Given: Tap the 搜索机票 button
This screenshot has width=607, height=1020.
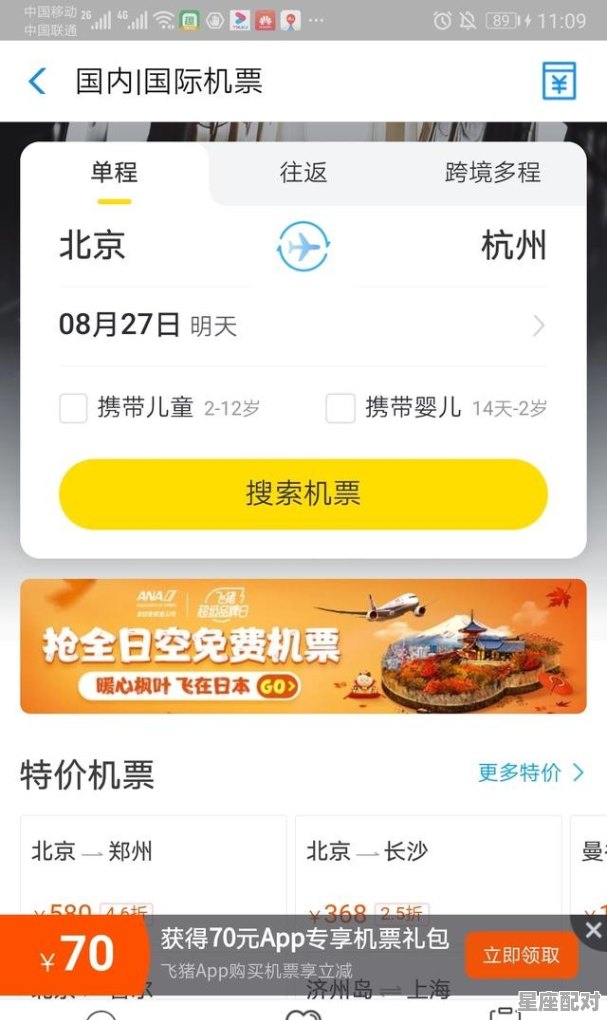Looking at the screenshot, I should (x=303, y=494).
